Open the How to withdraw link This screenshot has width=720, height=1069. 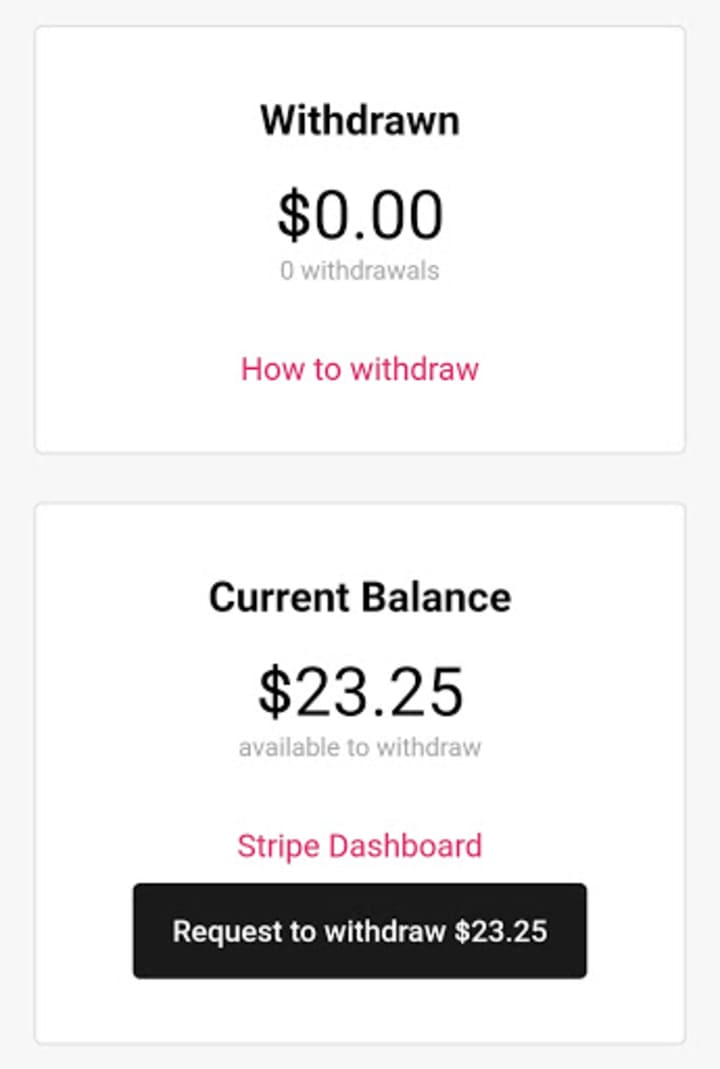360,369
